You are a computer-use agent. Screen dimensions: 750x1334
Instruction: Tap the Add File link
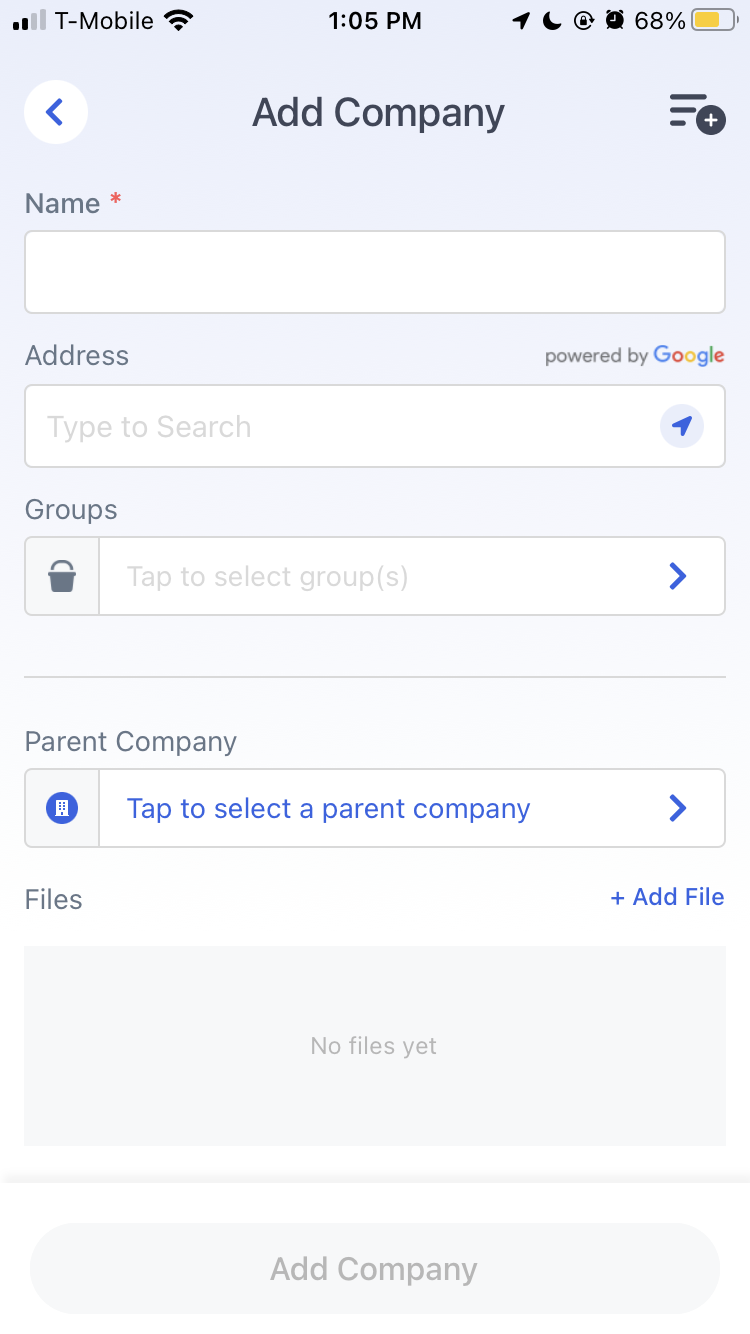click(667, 897)
